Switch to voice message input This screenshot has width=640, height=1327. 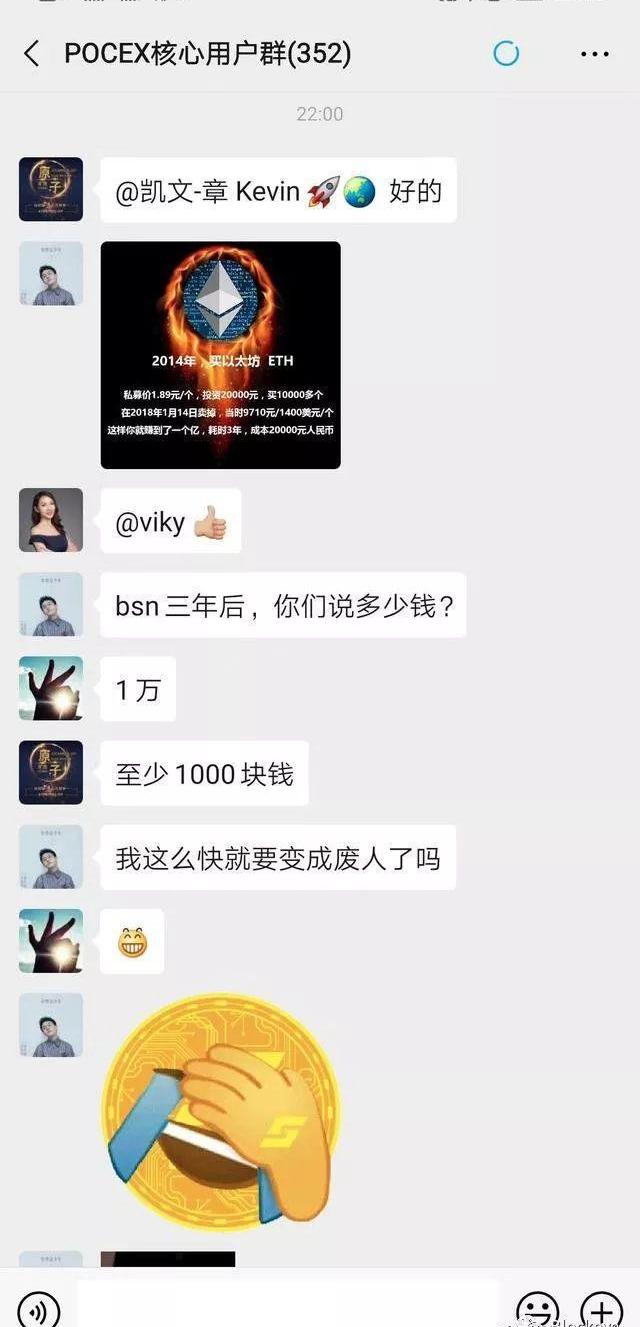[38, 1309]
